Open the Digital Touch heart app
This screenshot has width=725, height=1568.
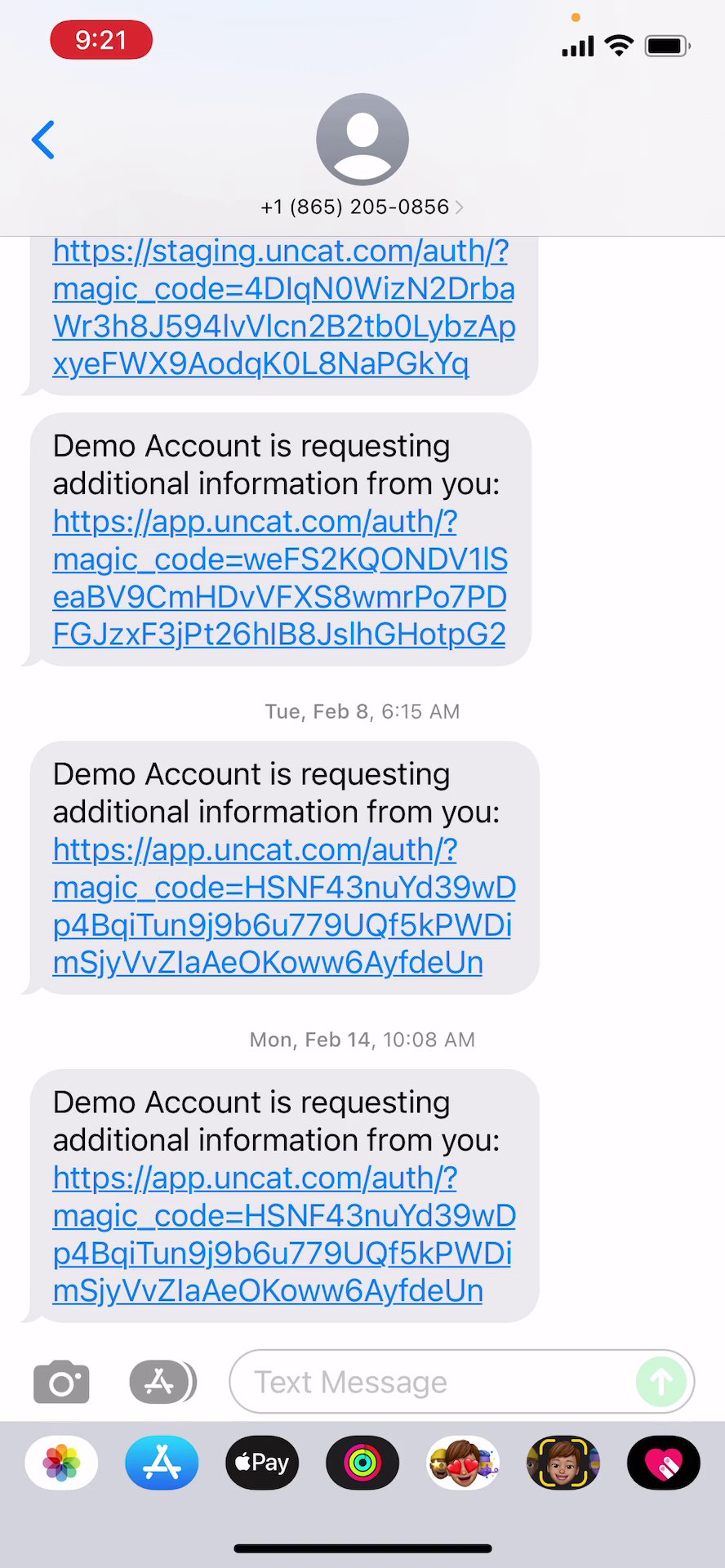[663, 1463]
